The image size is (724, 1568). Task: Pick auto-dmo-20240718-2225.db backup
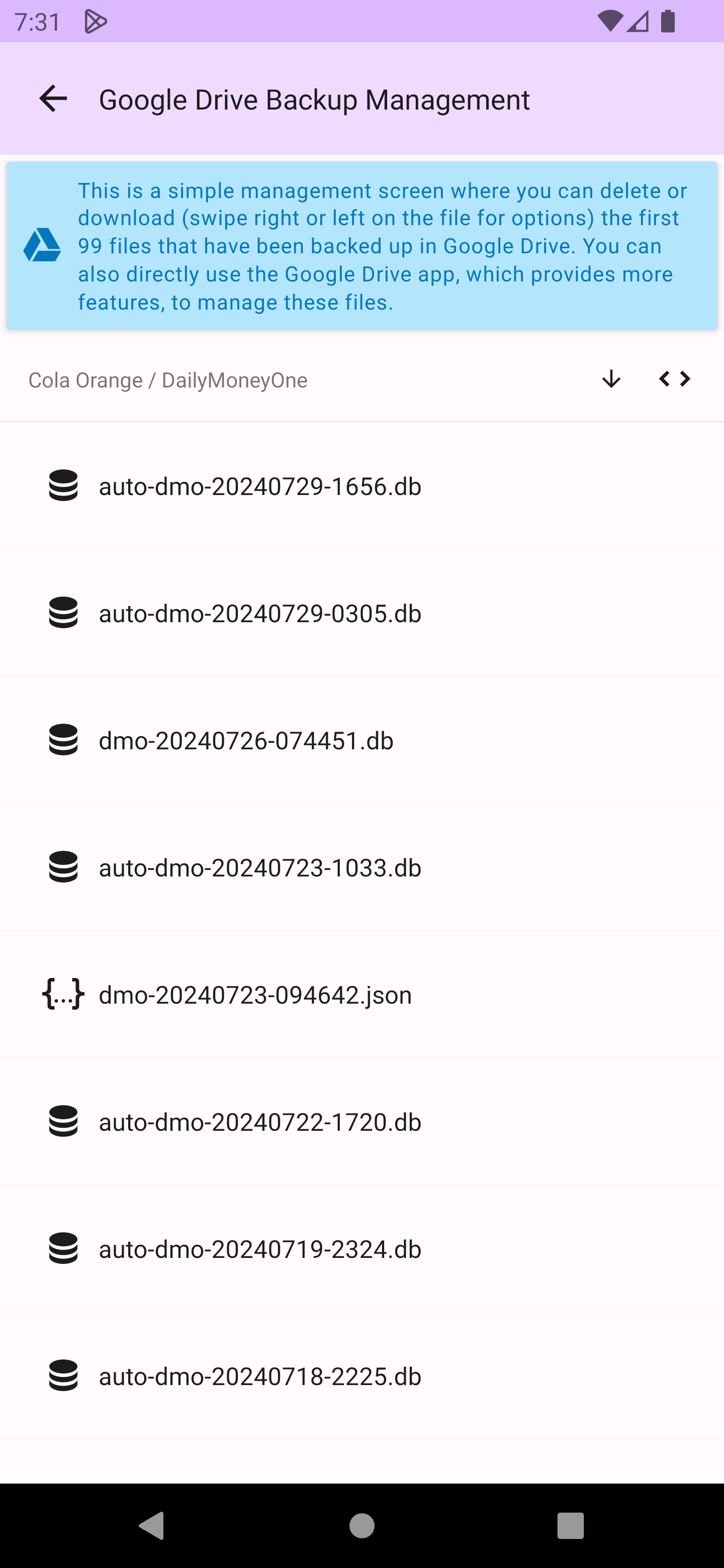click(x=361, y=1376)
